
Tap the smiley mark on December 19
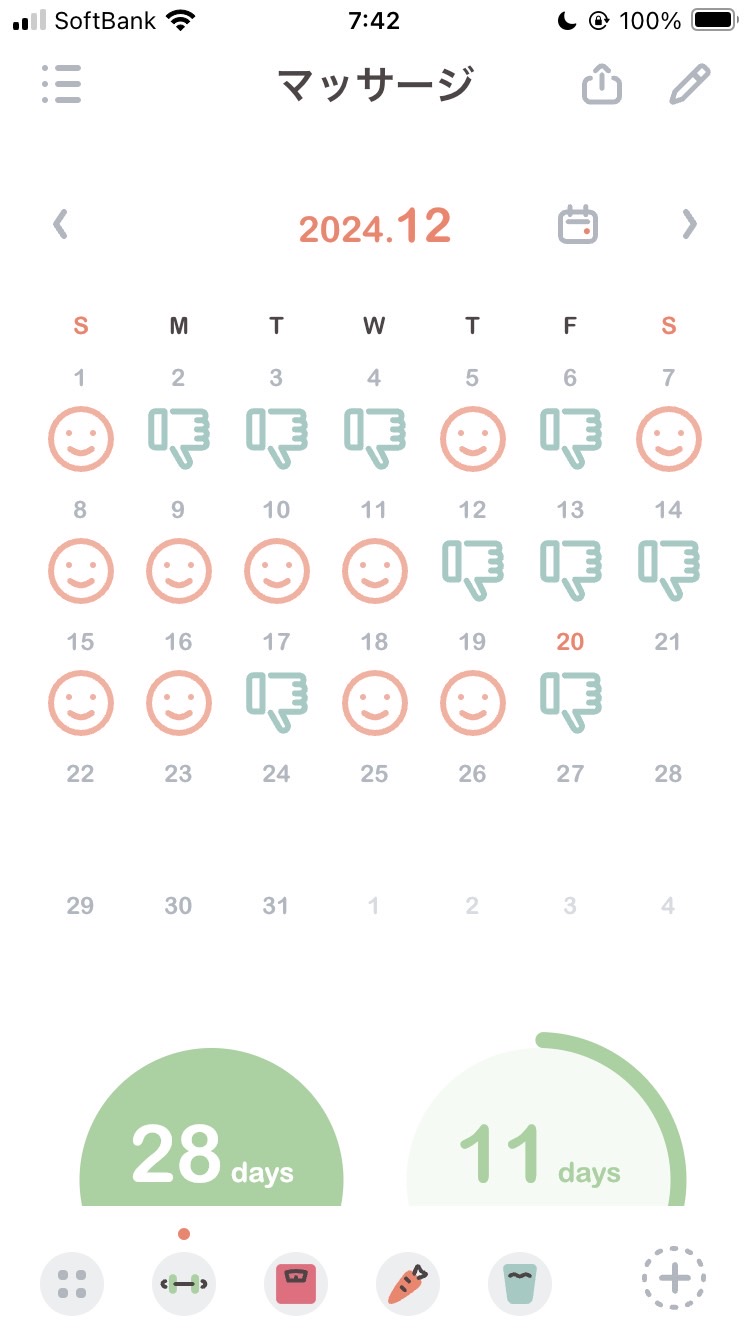pos(472,703)
